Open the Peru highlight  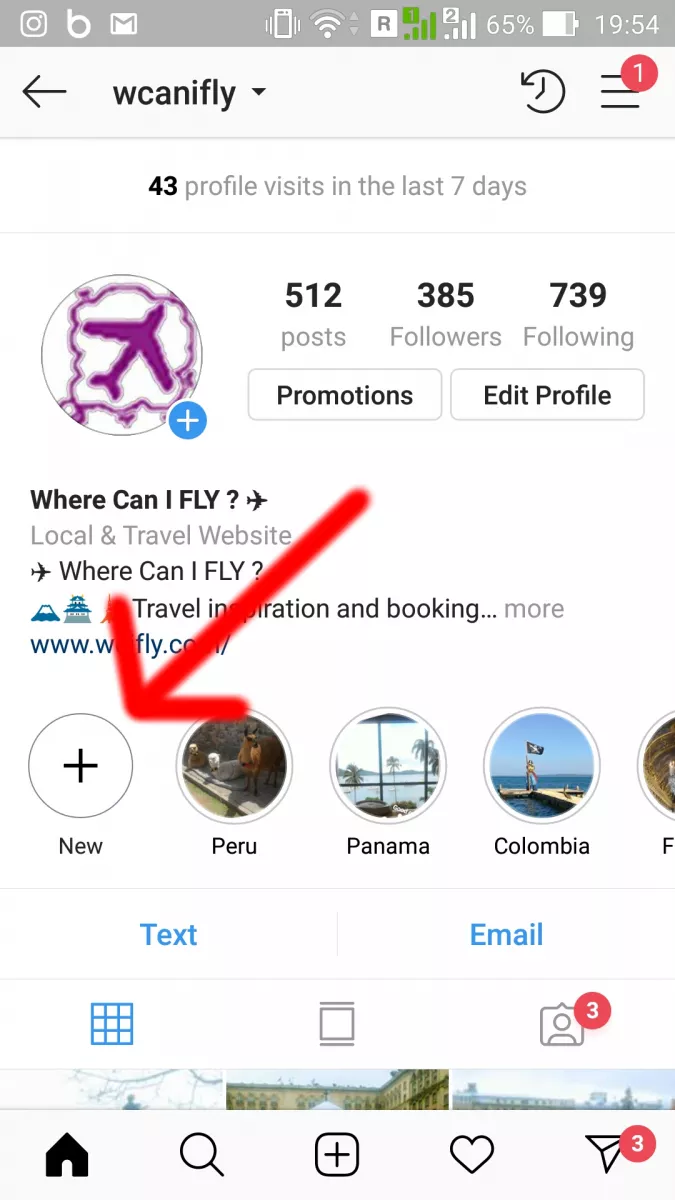click(x=234, y=768)
